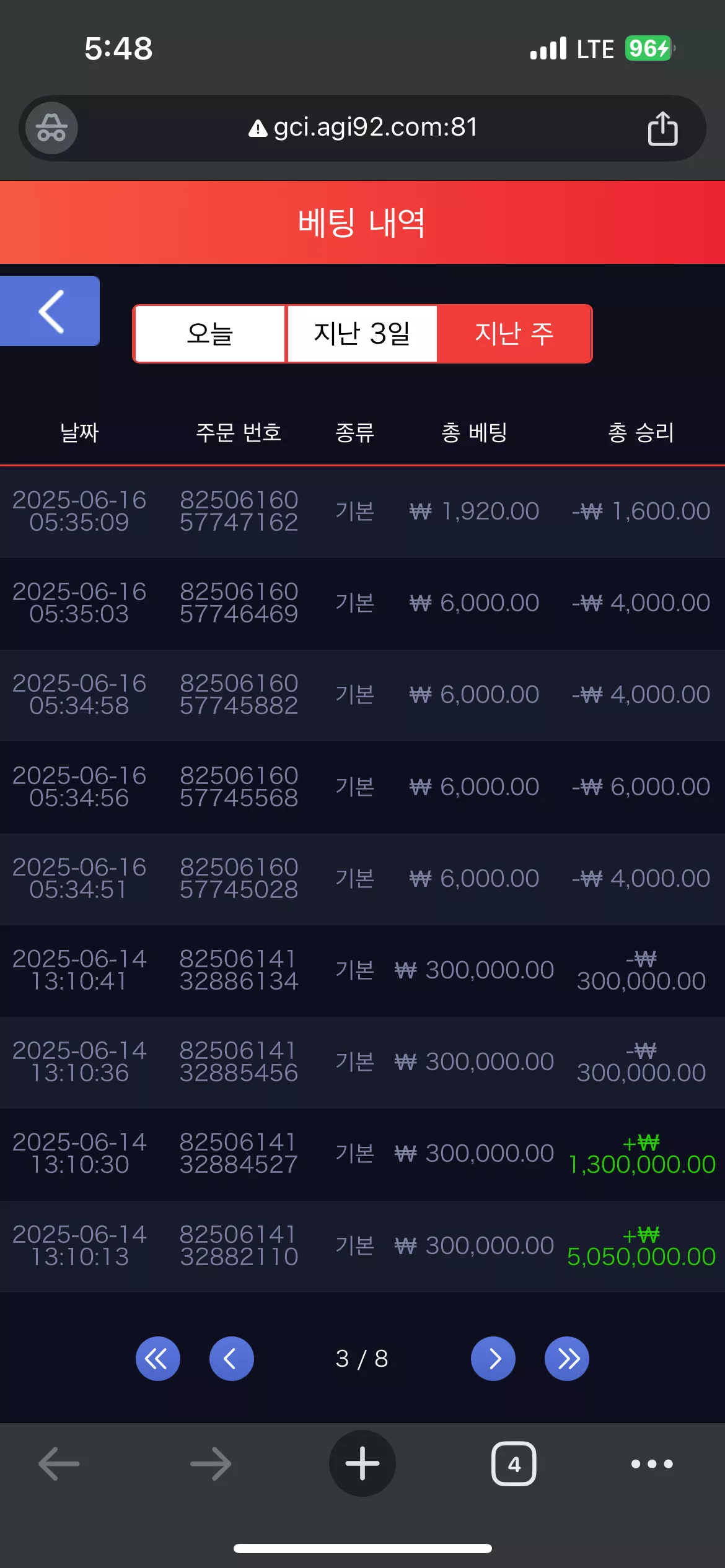Go to the next results page
The height and width of the screenshot is (1568, 725).
[x=493, y=1359]
